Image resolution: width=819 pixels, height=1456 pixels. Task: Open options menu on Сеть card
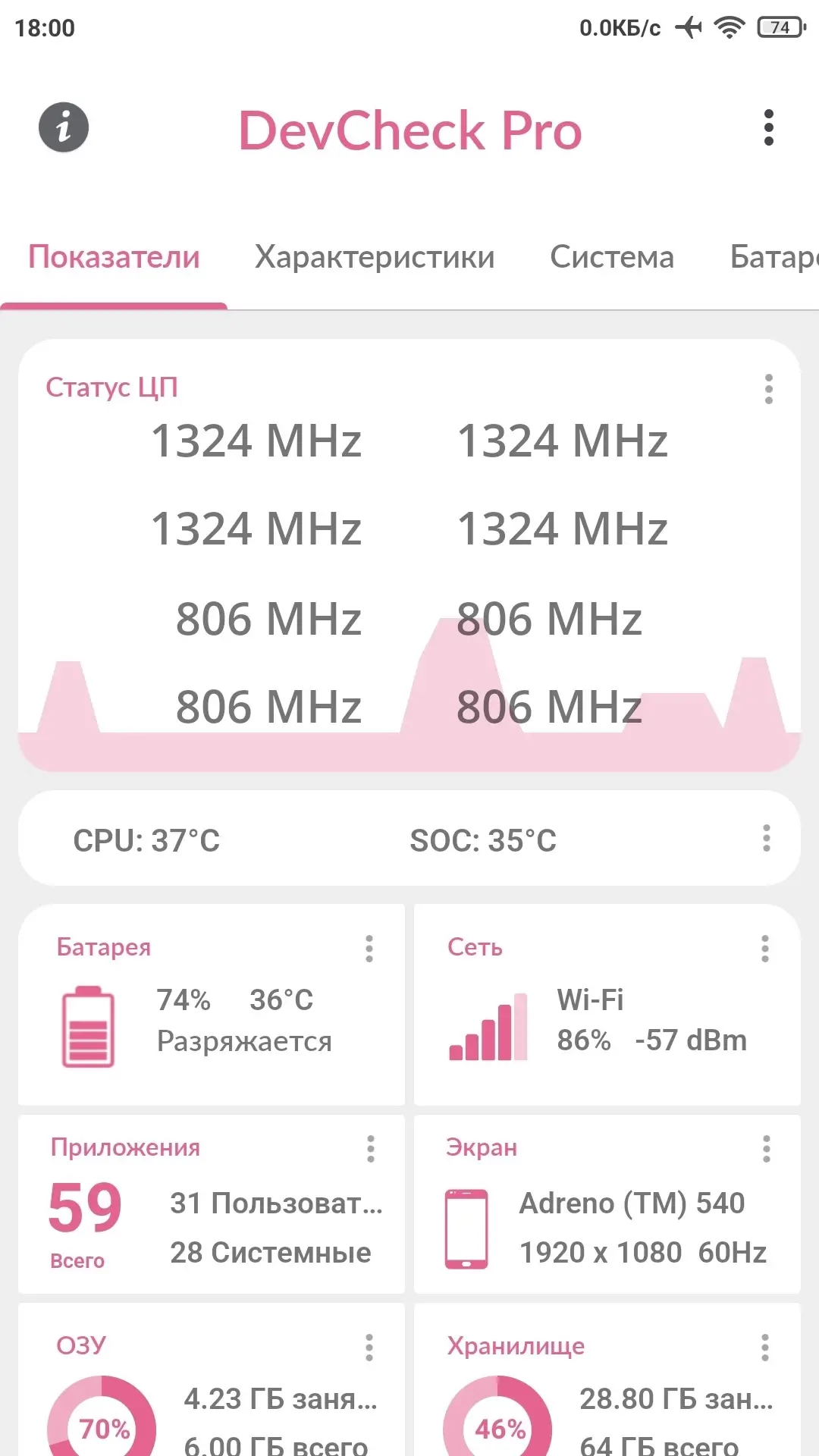point(765,949)
